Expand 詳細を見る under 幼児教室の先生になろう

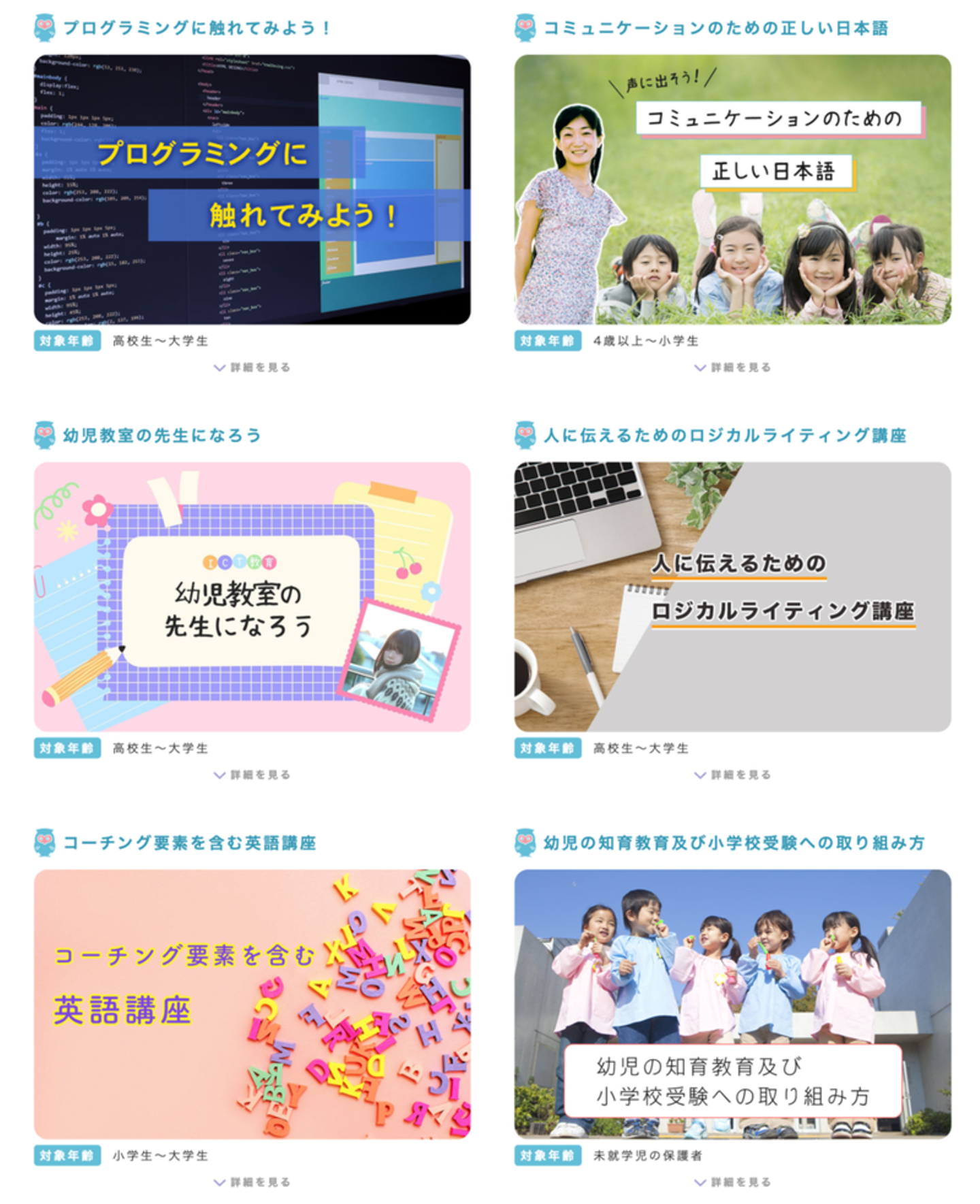[252, 775]
